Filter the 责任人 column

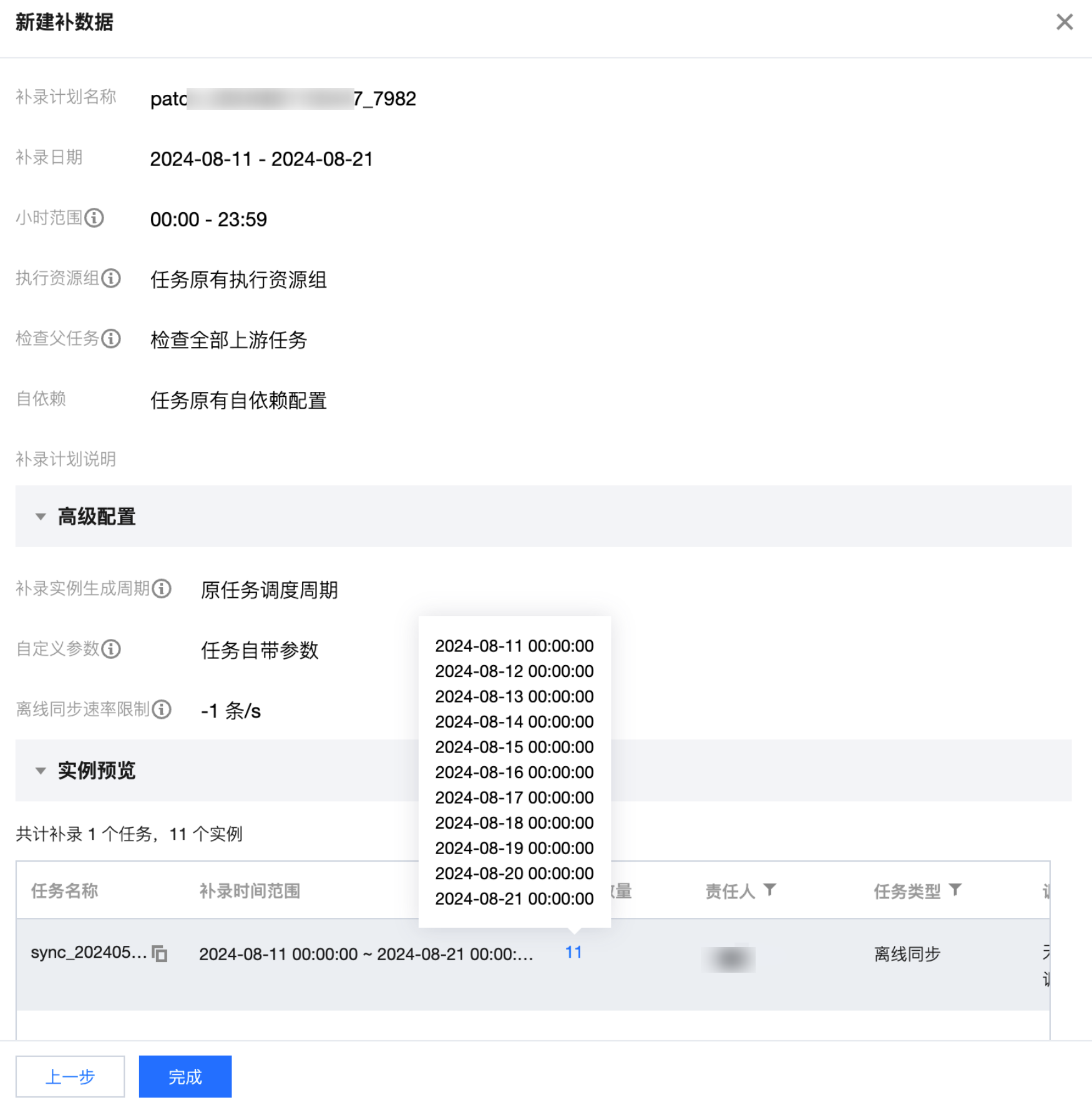(770, 890)
